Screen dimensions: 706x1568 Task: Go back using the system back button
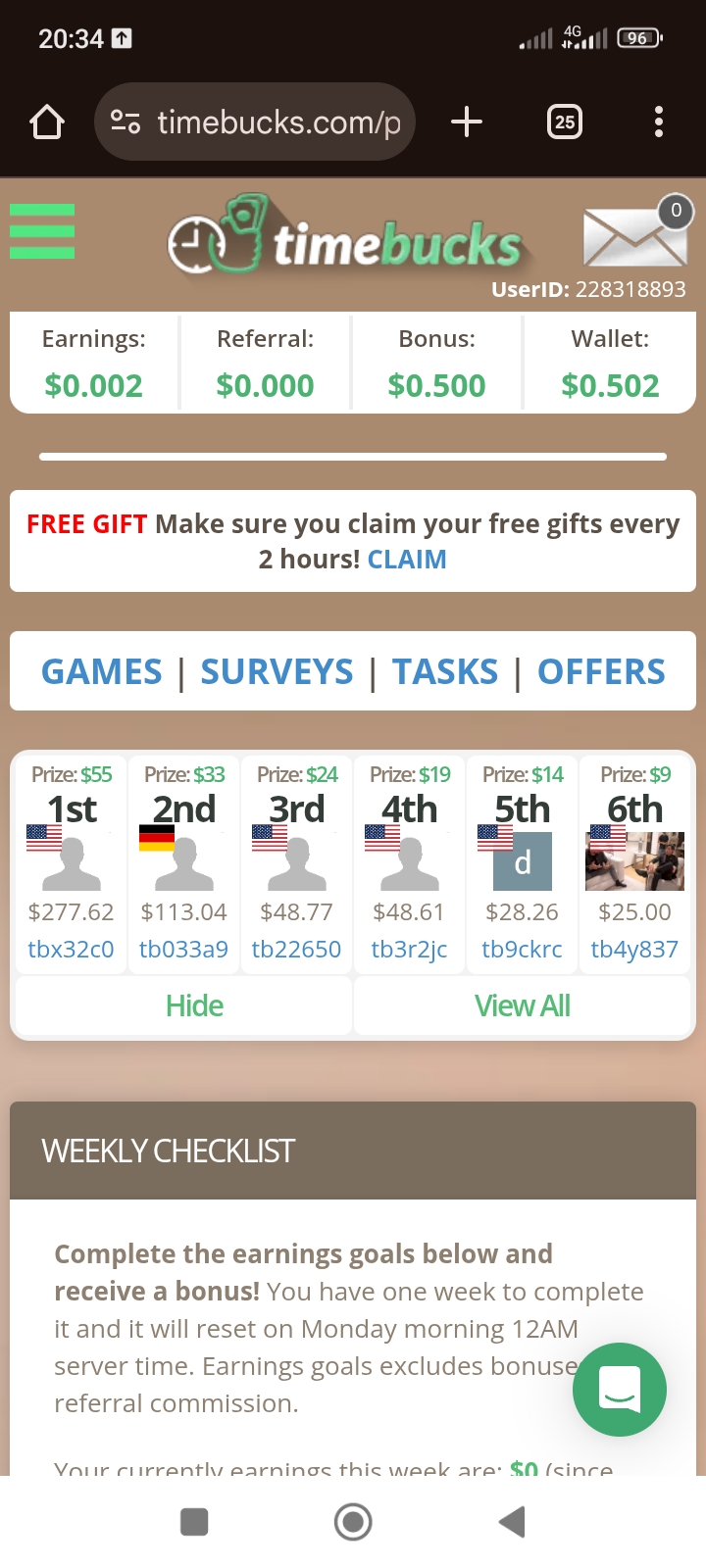tap(512, 1522)
